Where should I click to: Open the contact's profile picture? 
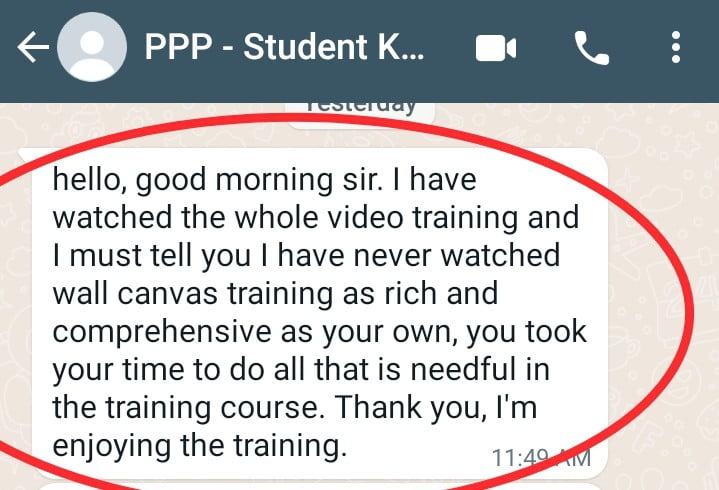(x=92, y=48)
